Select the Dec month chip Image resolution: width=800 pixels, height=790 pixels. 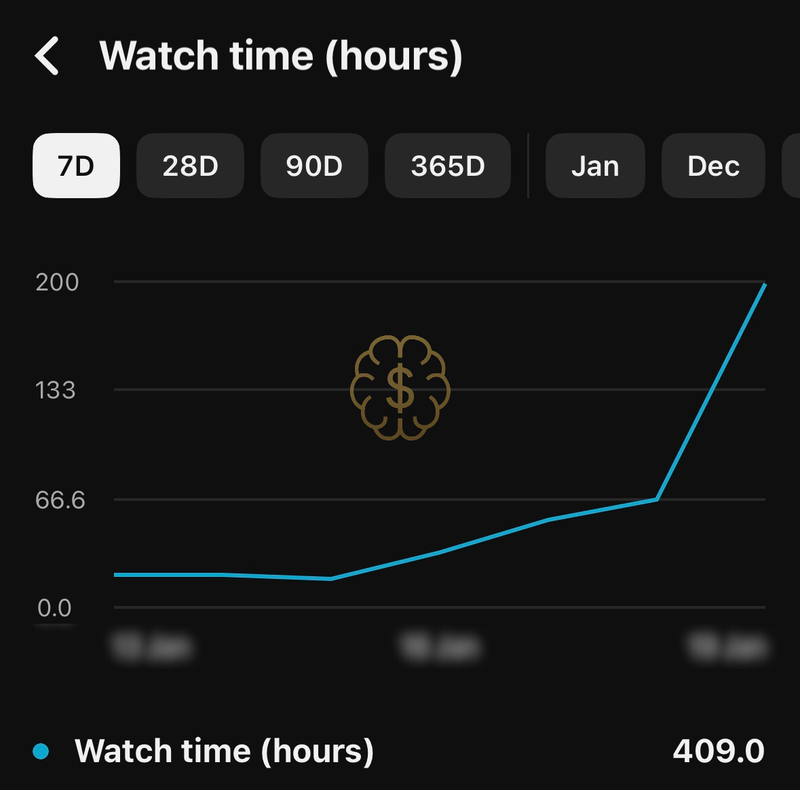[713, 165]
